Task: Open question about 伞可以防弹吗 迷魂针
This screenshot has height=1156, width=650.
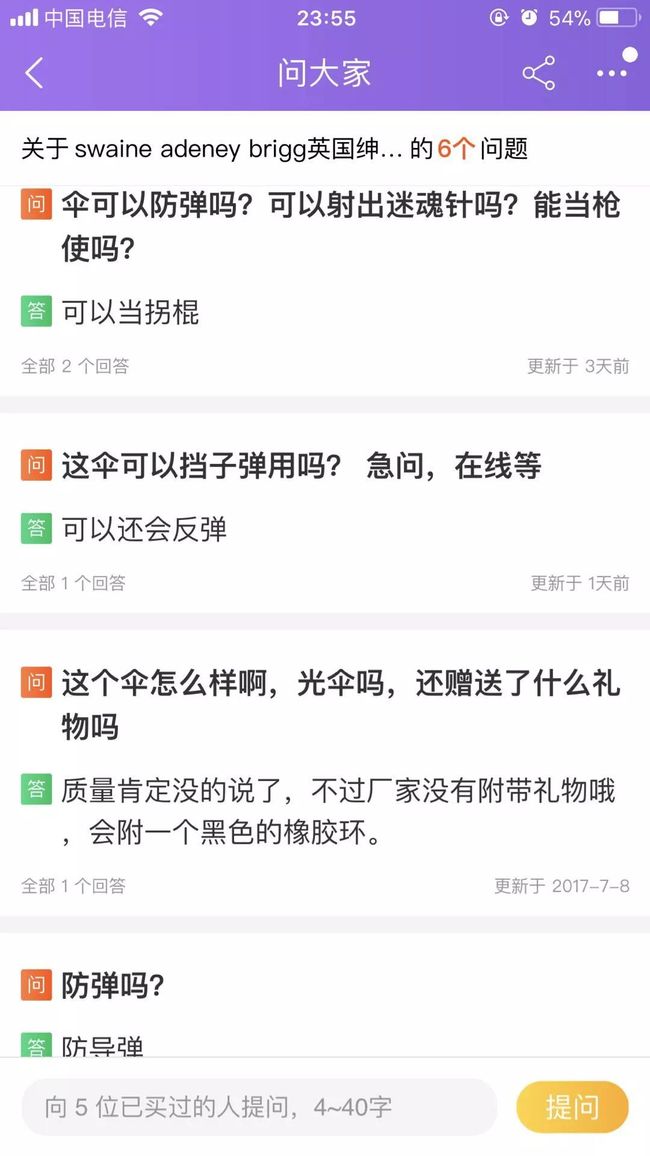Action: (x=340, y=227)
